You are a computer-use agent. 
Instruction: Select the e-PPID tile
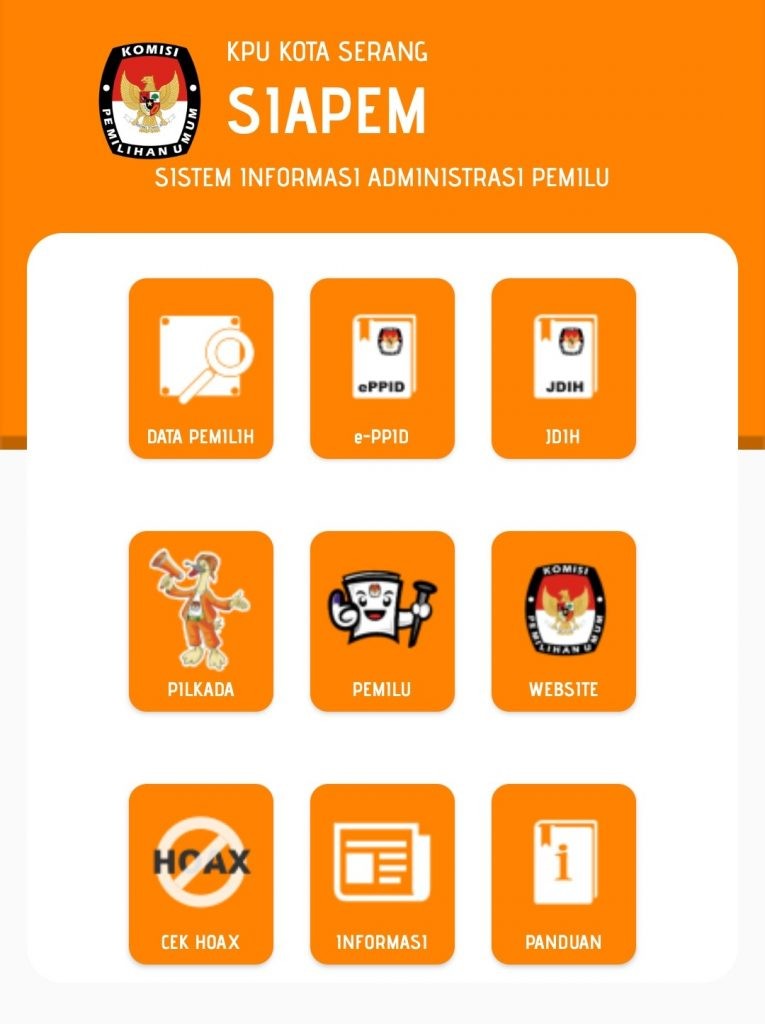click(x=382, y=368)
